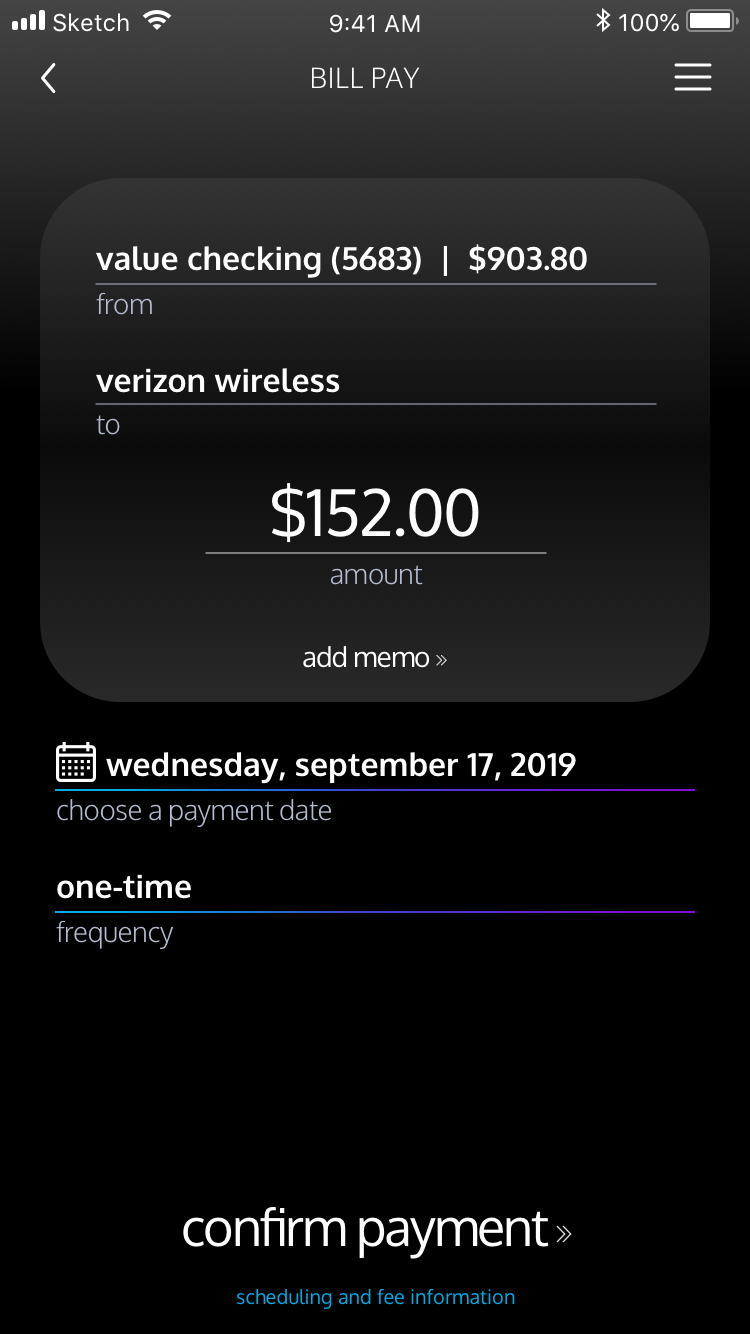Edit the $152.00 amount field
Viewport: 750px width, 1334px height.
click(x=375, y=514)
